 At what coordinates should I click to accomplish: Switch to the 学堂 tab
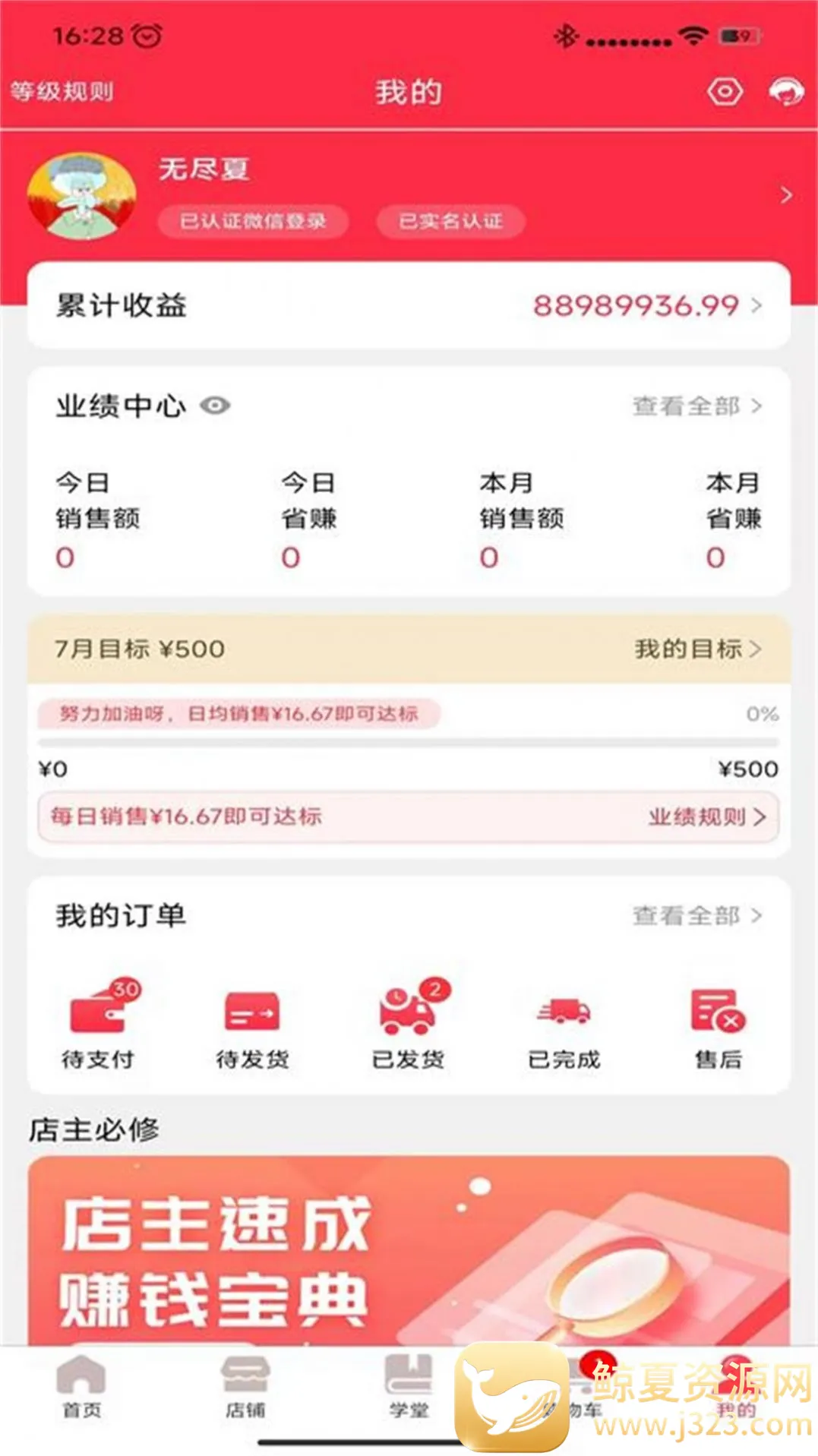pos(409,1387)
